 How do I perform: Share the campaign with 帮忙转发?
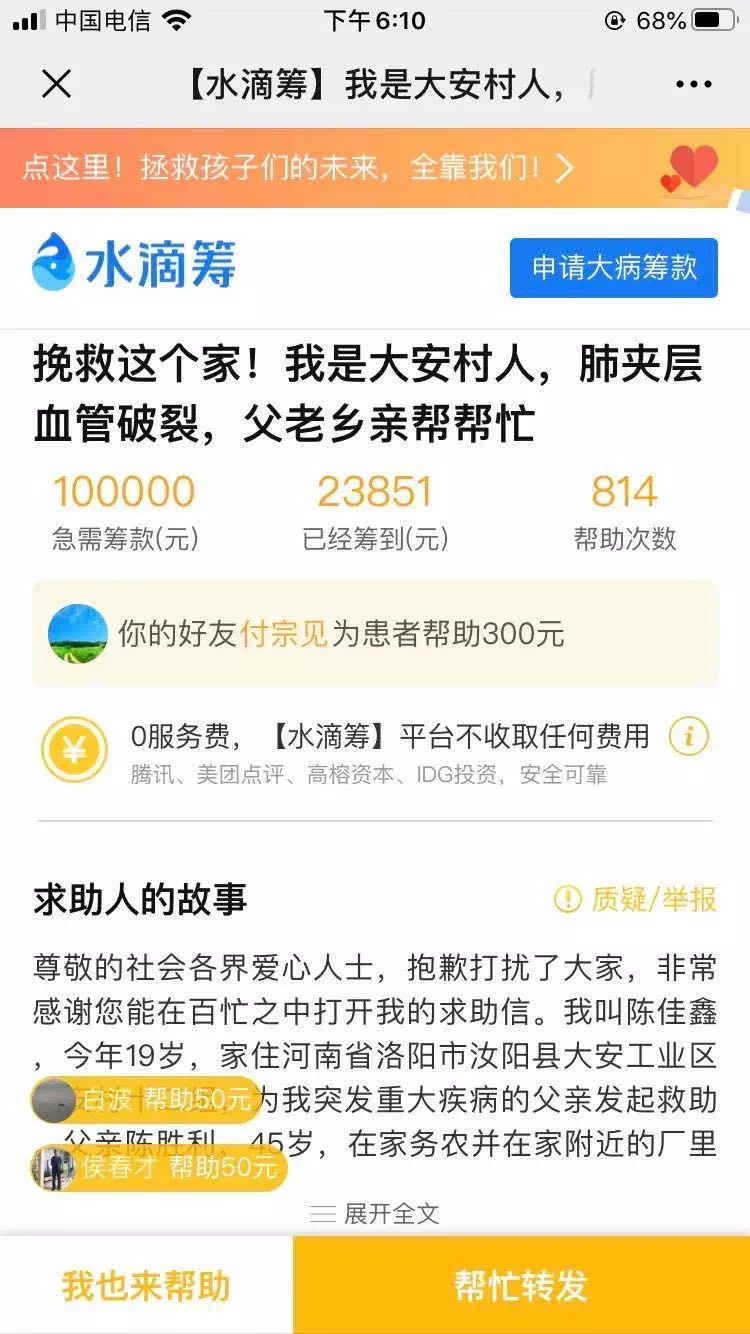tap(521, 1286)
